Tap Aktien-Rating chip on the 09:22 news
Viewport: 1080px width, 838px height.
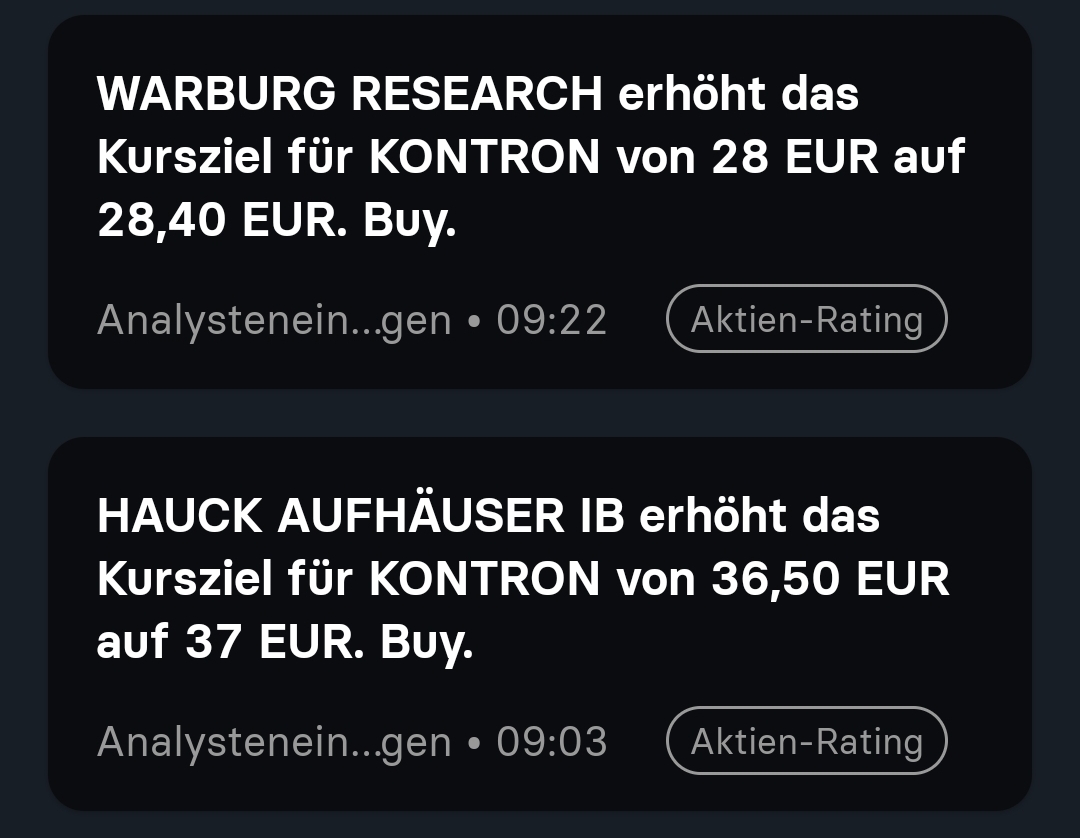(x=806, y=320)
